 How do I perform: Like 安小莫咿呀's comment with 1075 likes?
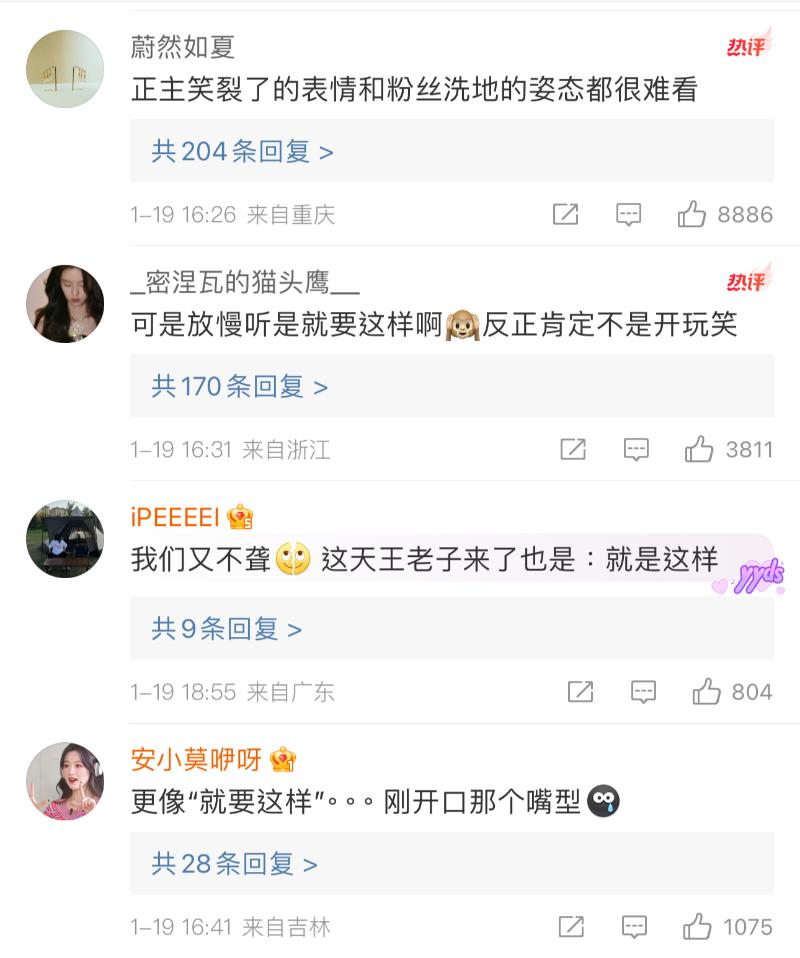(x=697, y=927)
